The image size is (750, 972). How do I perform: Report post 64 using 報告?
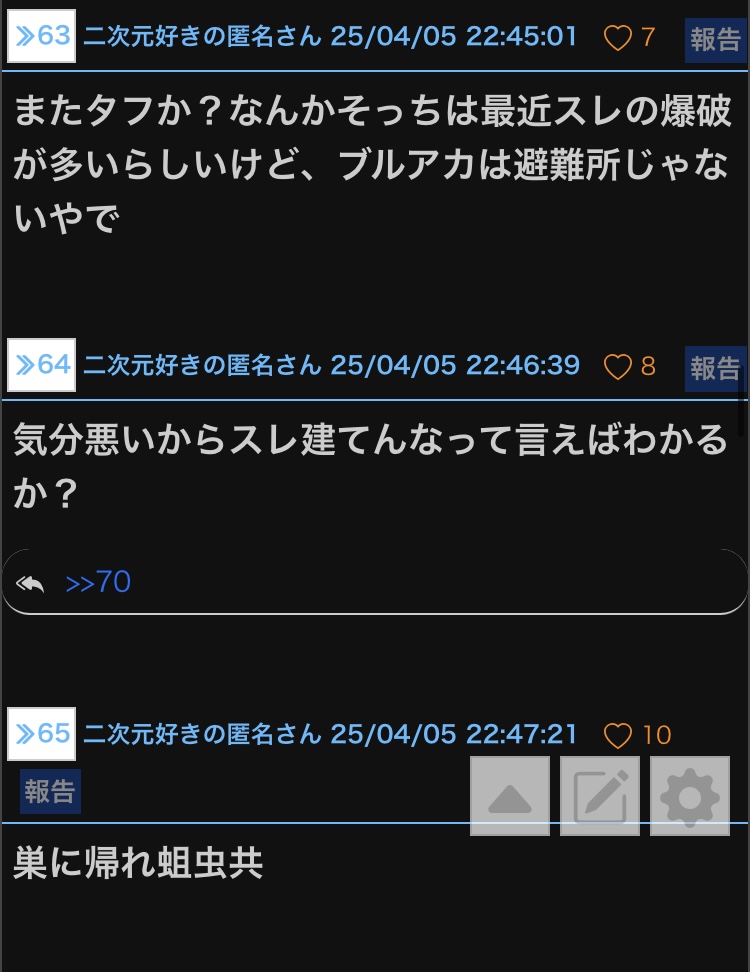(x=716, y=368)
